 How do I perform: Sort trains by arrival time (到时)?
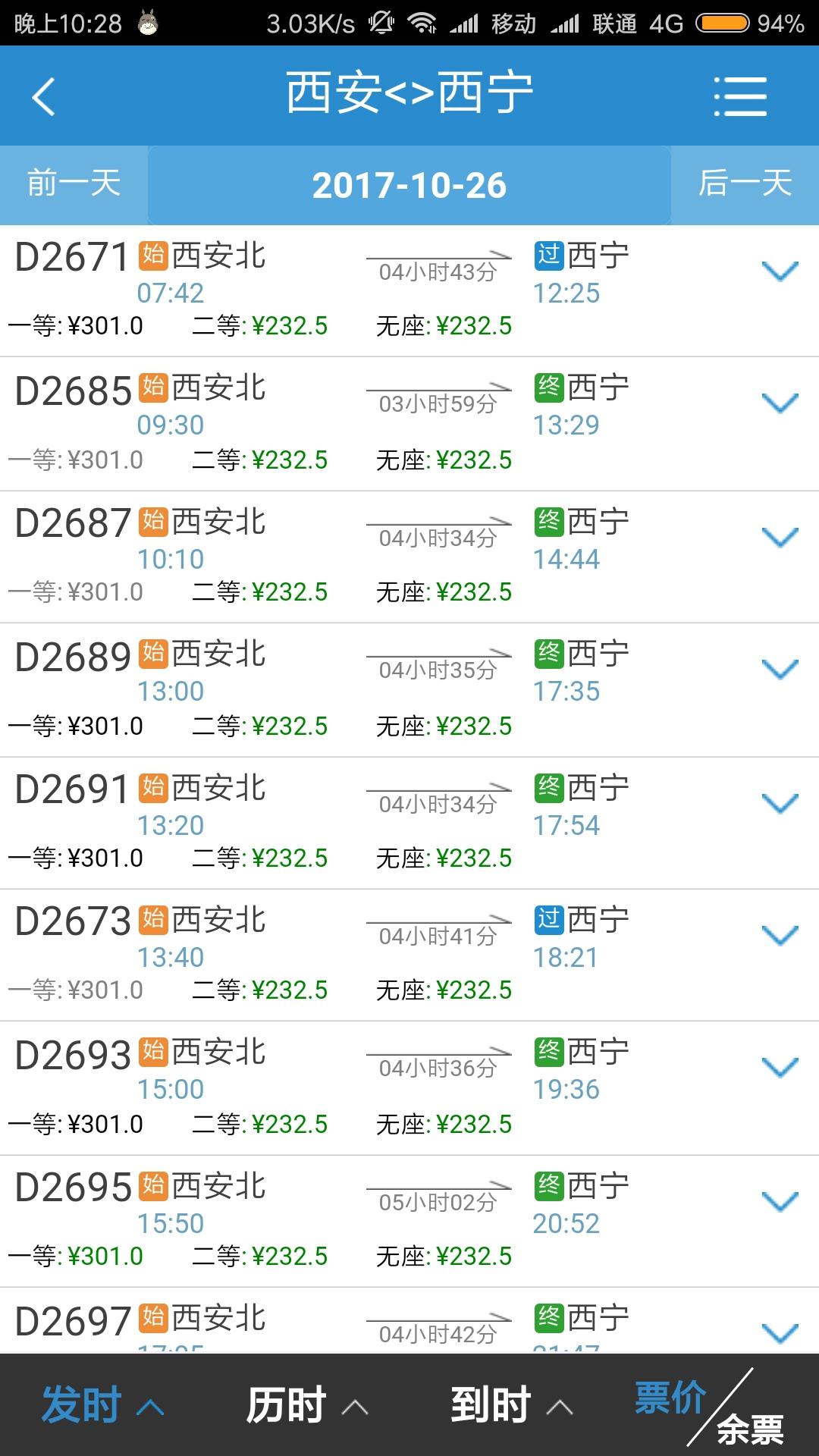tap(512, 1405)
